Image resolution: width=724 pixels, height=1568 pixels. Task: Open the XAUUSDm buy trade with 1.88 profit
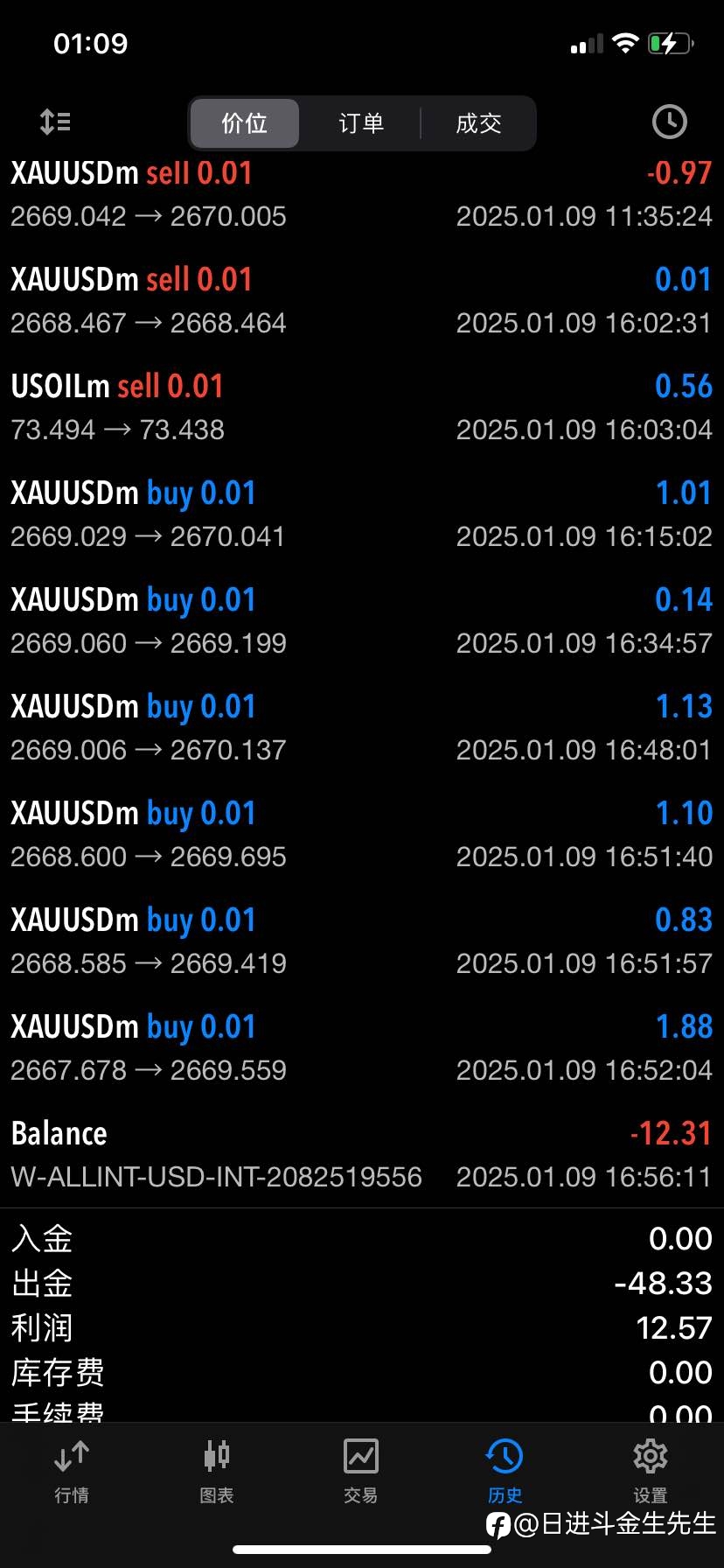click(362, 1048)
